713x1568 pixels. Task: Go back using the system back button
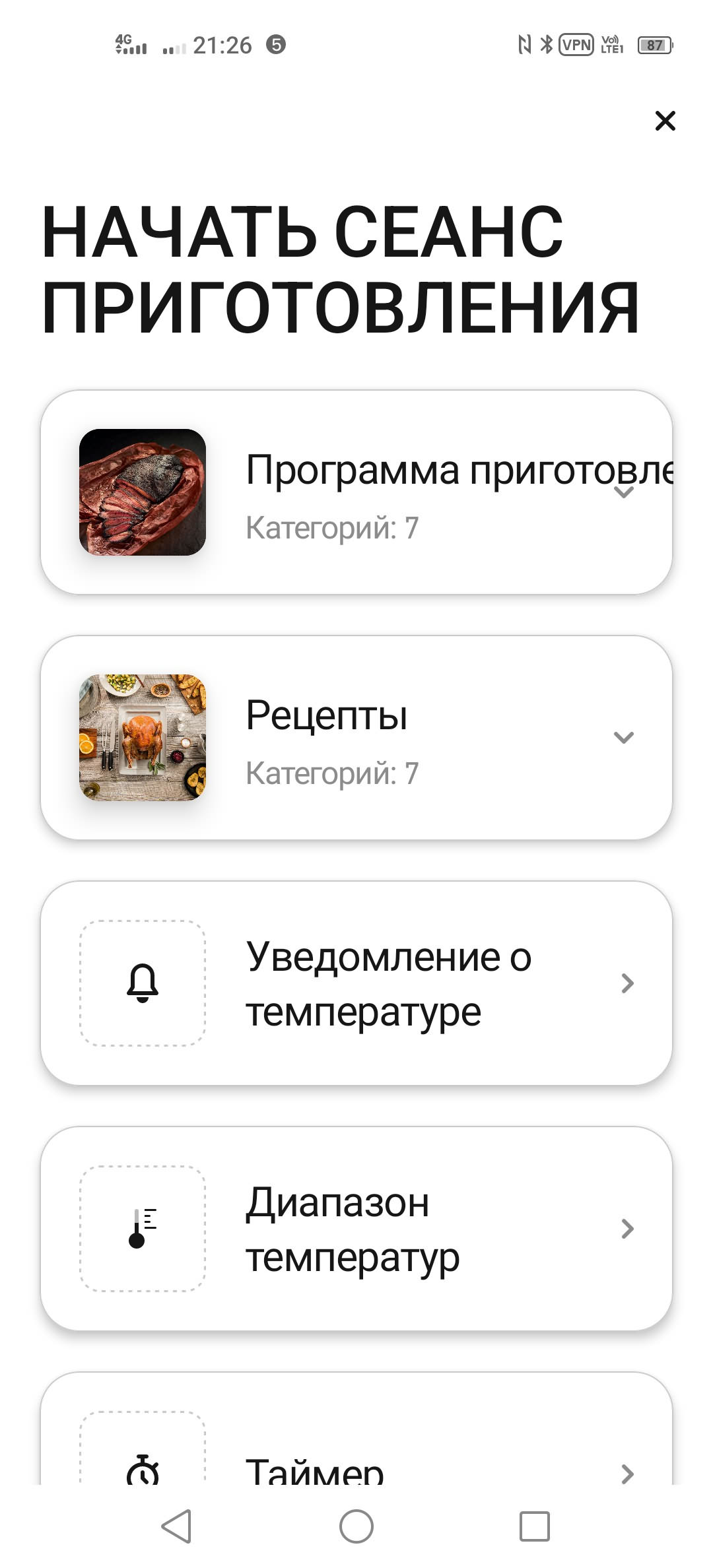[177, 1526]
